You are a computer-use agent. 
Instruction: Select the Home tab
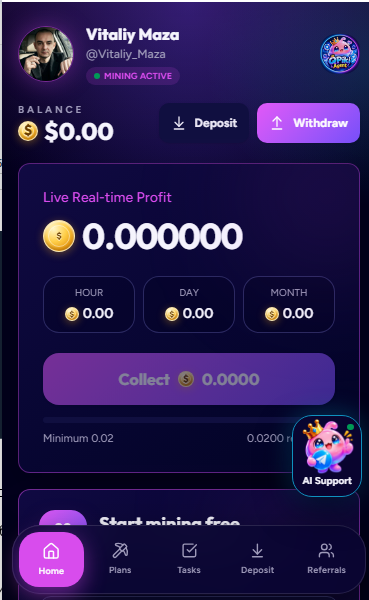[x=51, y=559]
